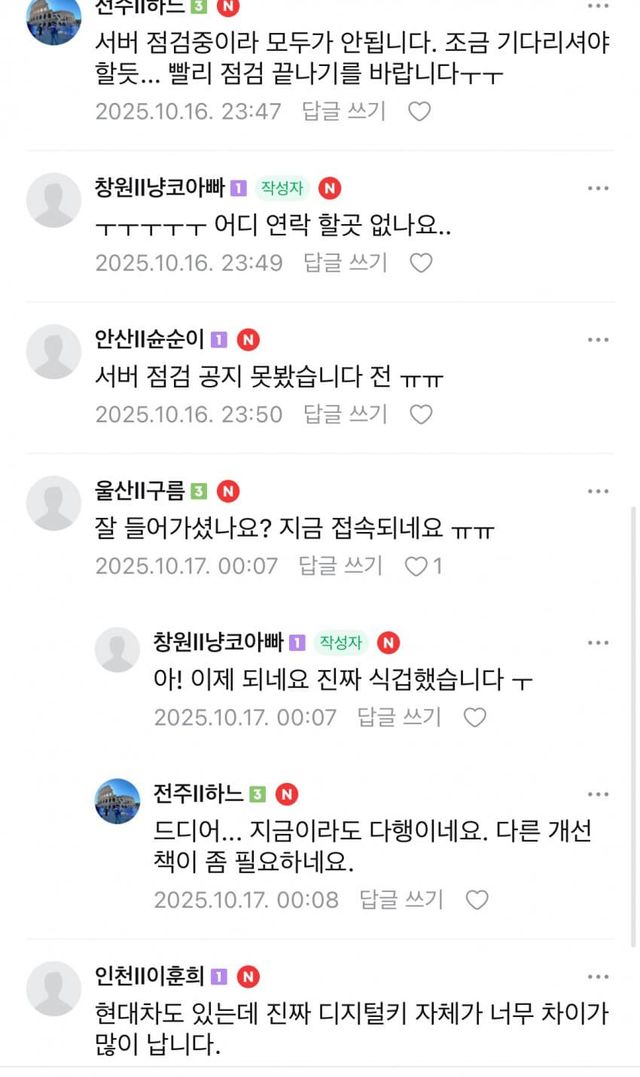This screenshot has width=640, height=1077.
Task: Write a reply to 안산II슌순이's comment
Action: pyautogui.click(x=345, y=413)
